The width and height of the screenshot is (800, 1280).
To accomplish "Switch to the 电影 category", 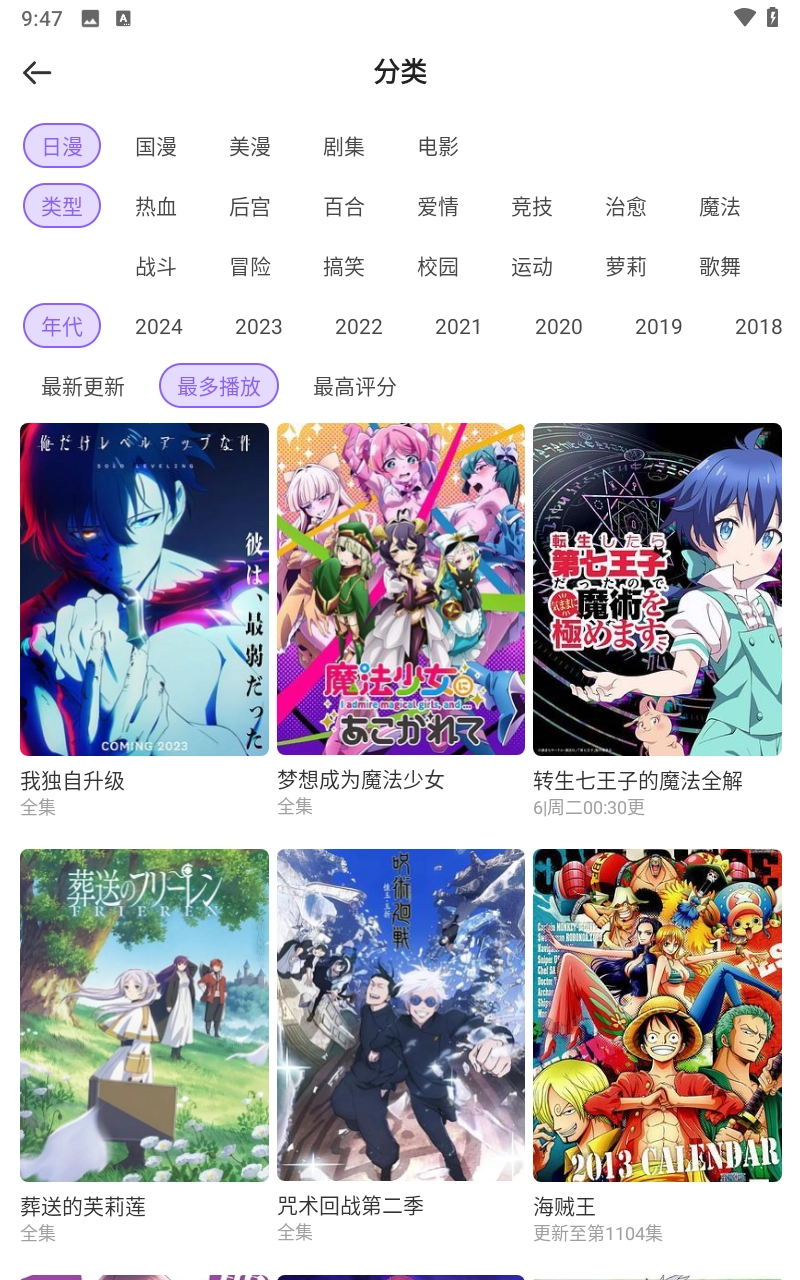I will coord(438,146).
